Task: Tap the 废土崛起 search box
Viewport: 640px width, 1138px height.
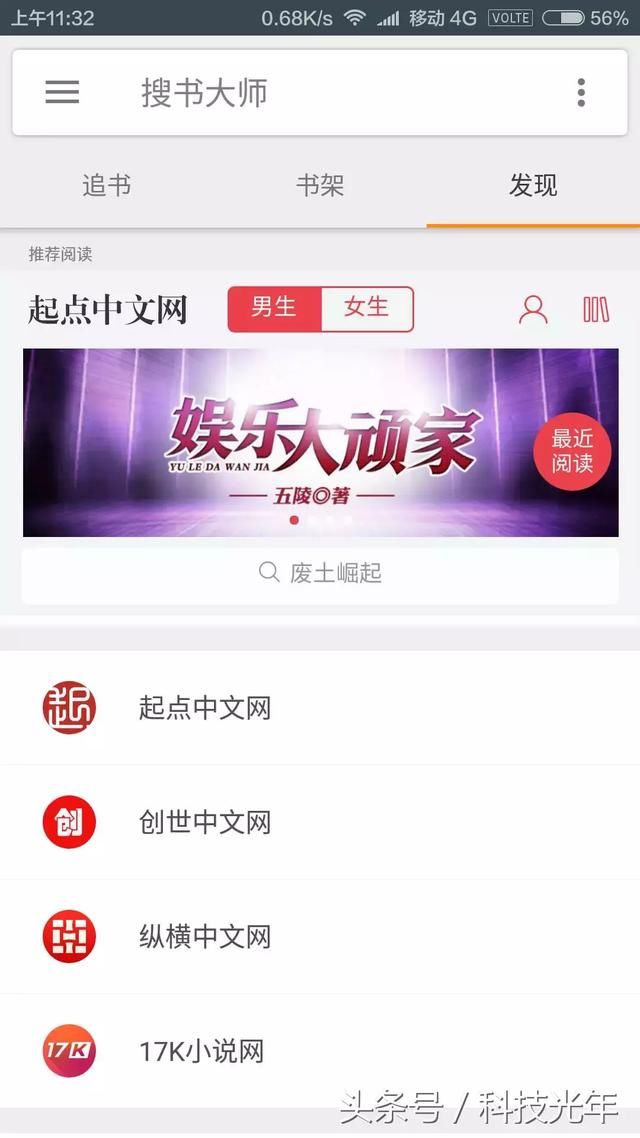Action: tap(320, 573)
